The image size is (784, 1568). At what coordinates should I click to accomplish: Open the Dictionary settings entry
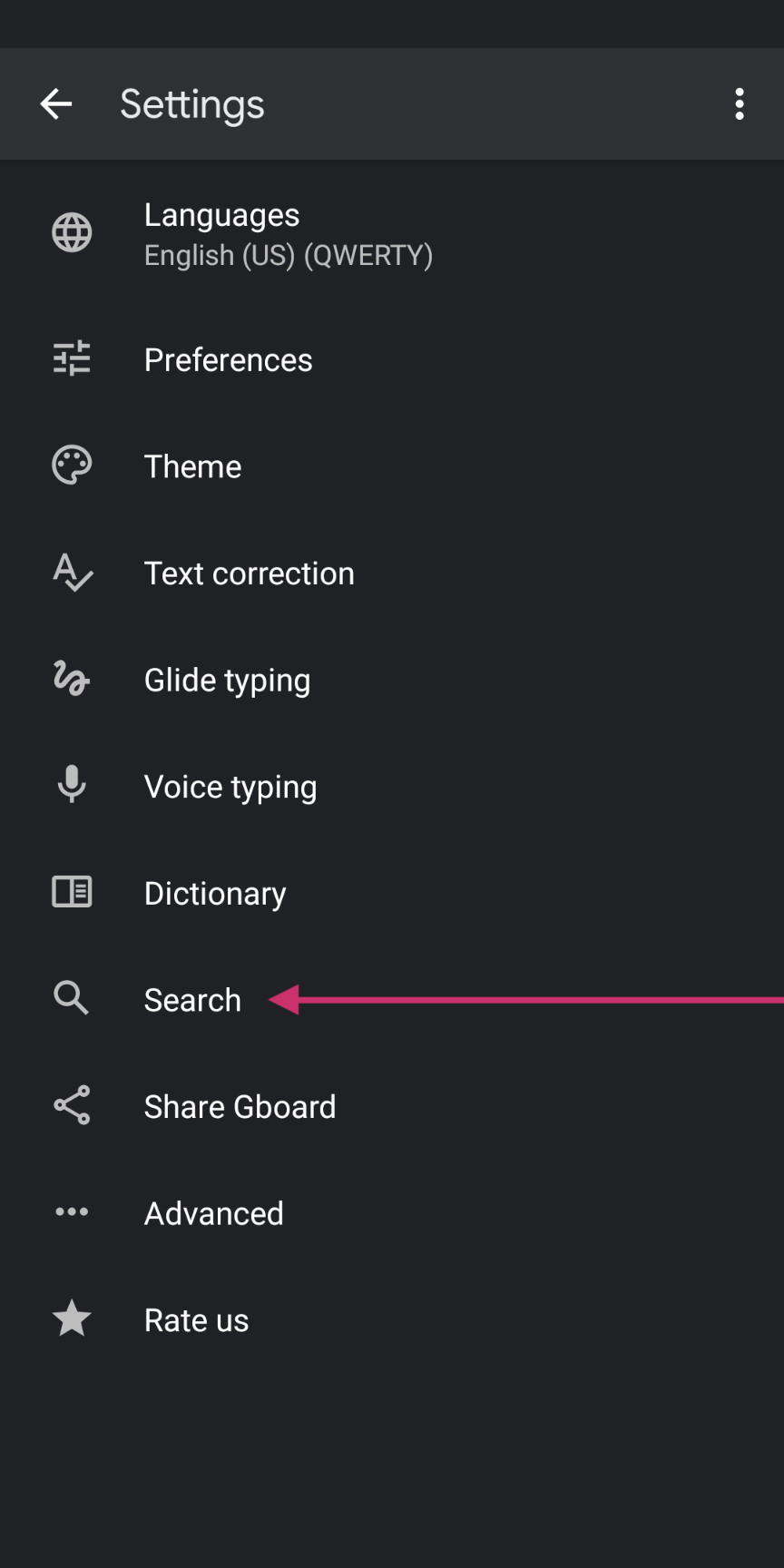(x=215, y=892)
